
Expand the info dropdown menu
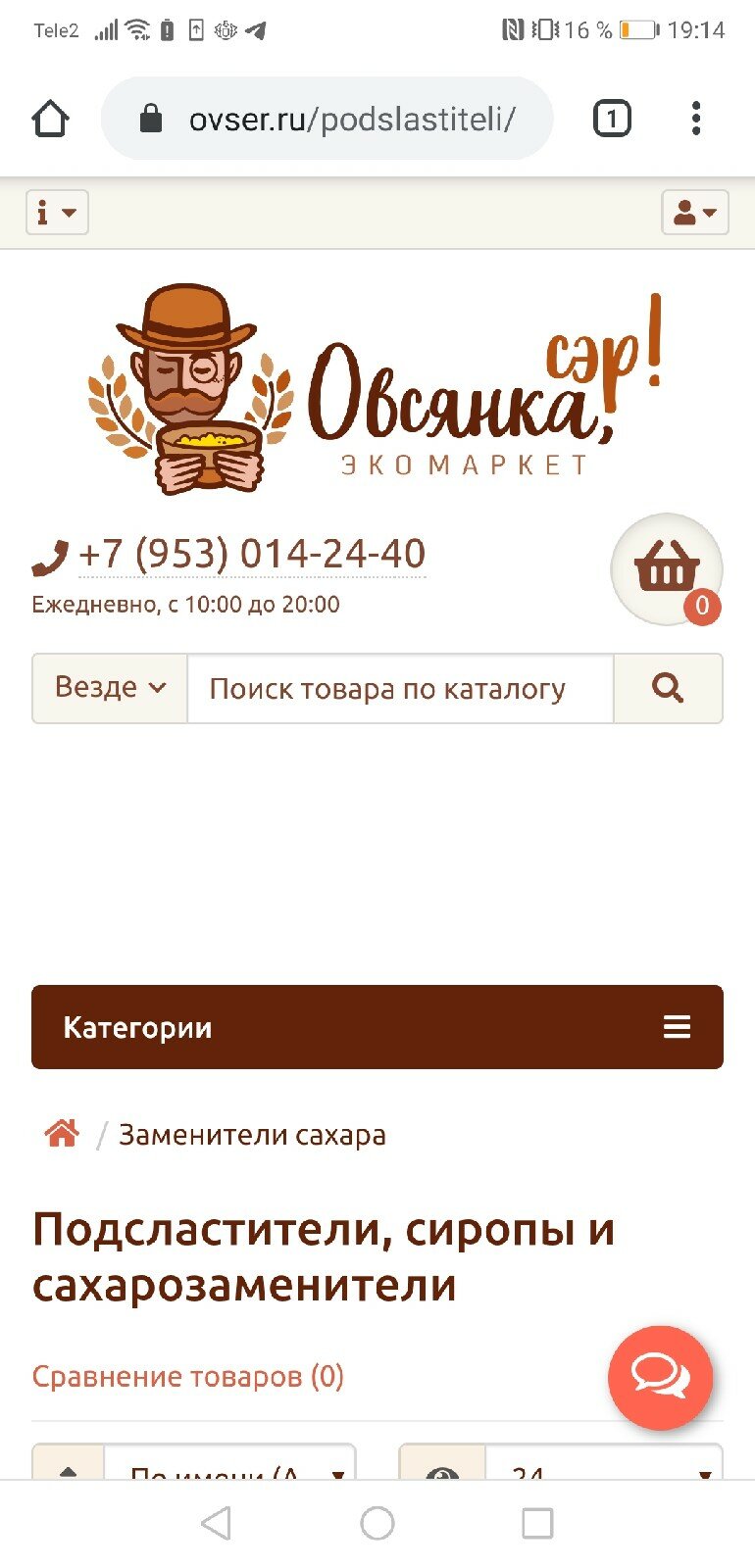pos(57,213)
